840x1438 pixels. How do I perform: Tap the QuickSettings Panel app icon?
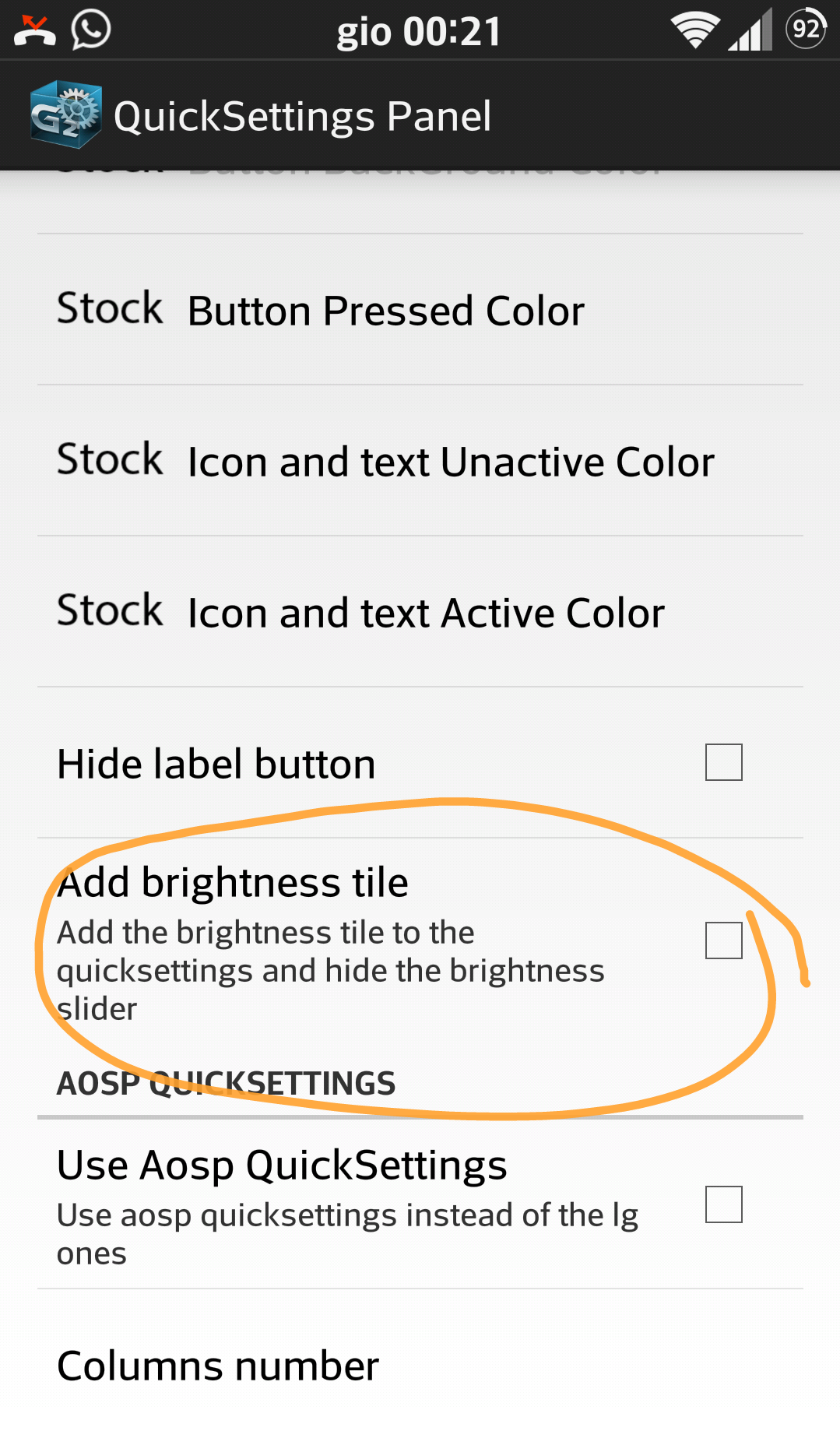pos(65,114)
